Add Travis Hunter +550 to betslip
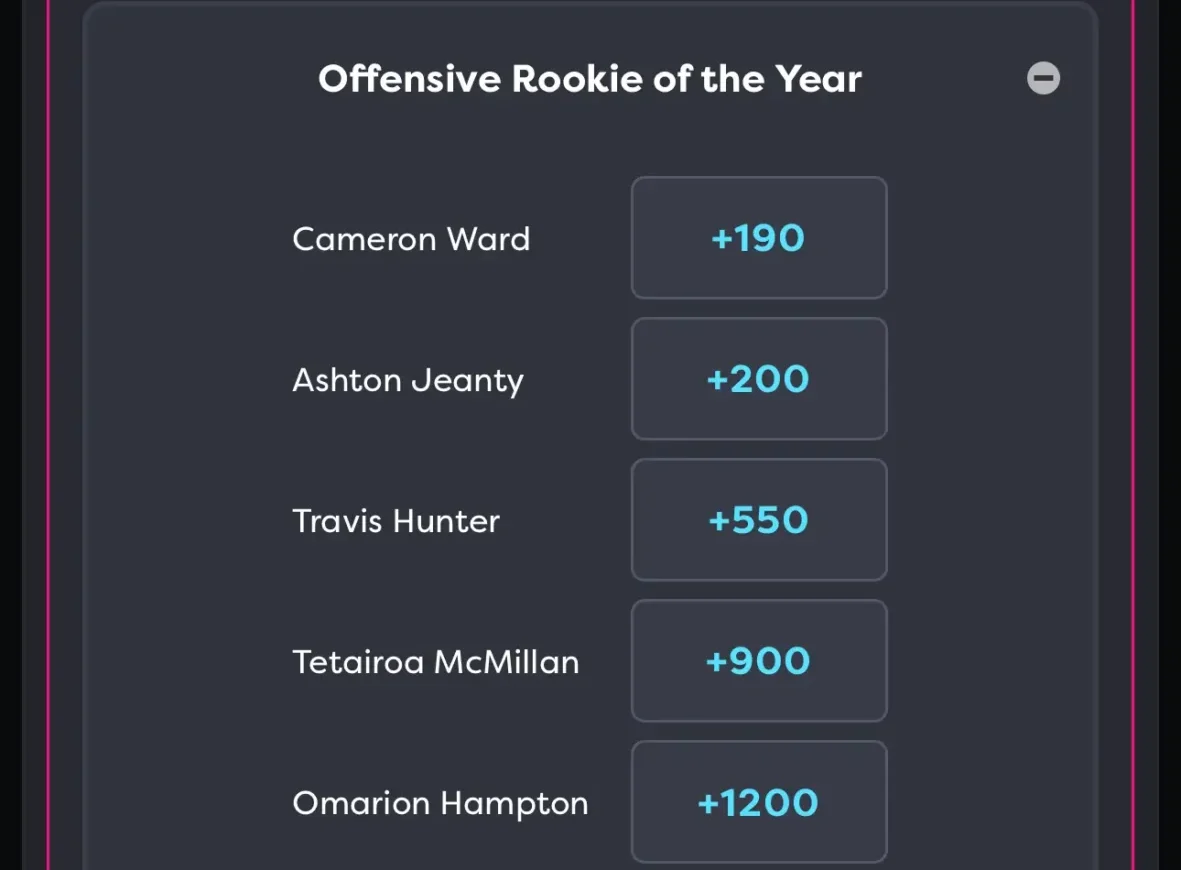The image size is (1181, 870). [759, 520]
